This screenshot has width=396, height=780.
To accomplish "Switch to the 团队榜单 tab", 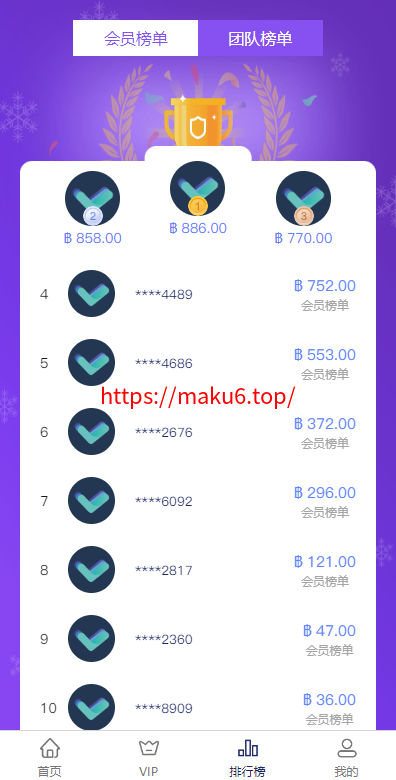I will tap(260, 38).
